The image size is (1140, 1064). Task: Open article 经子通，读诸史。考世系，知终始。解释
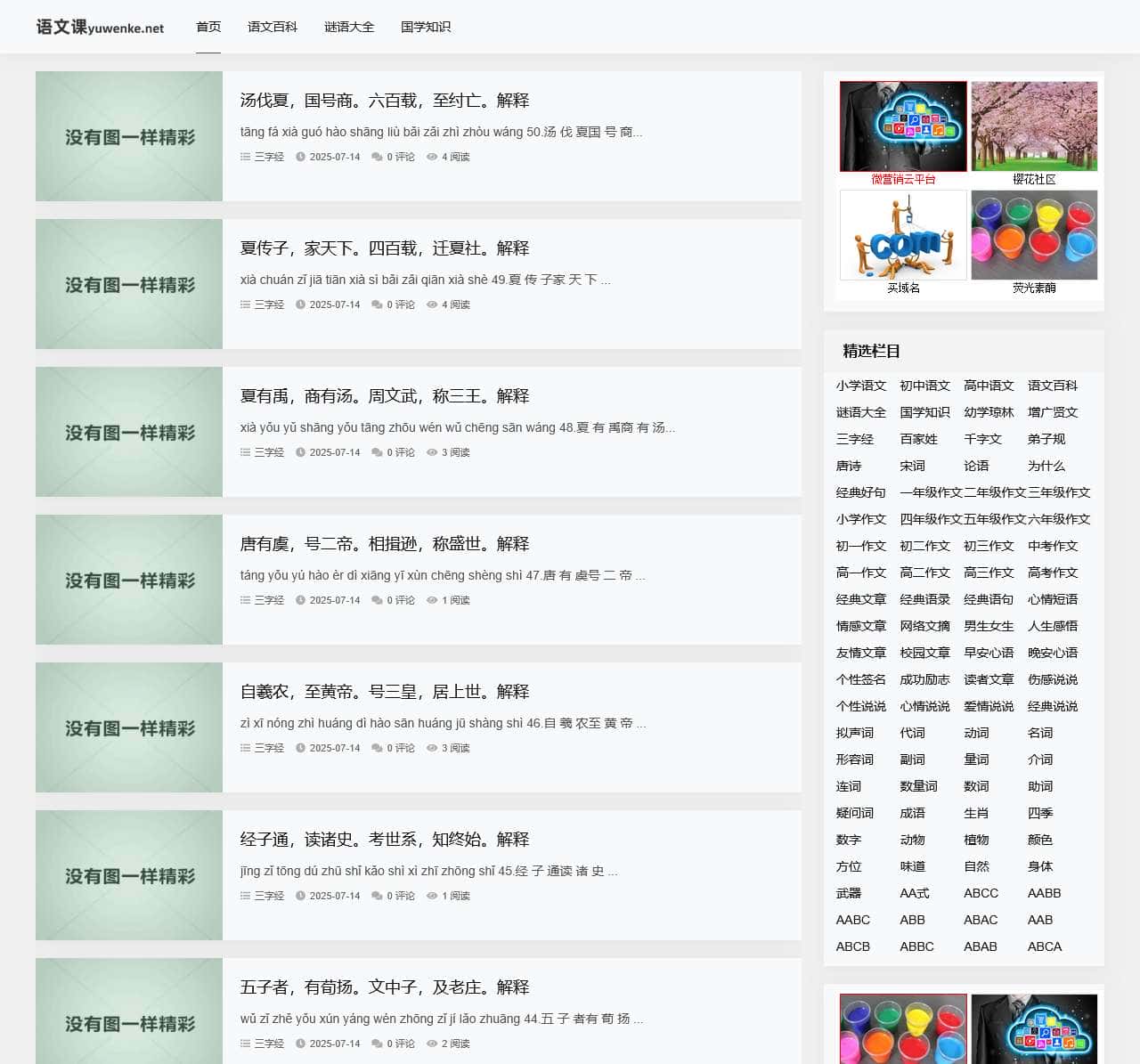click(384, 840)
